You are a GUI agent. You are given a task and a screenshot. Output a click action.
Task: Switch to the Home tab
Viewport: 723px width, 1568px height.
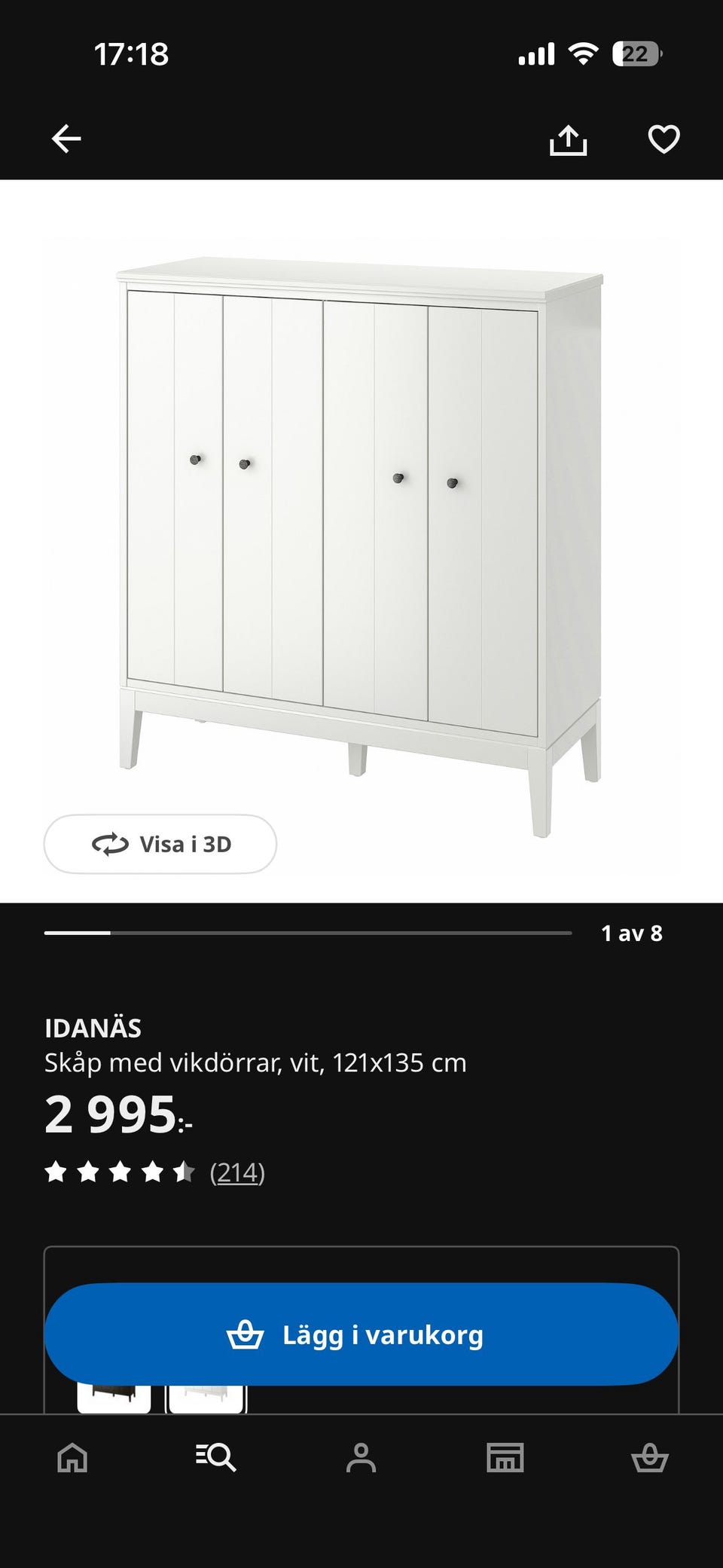coord(72,1457)
